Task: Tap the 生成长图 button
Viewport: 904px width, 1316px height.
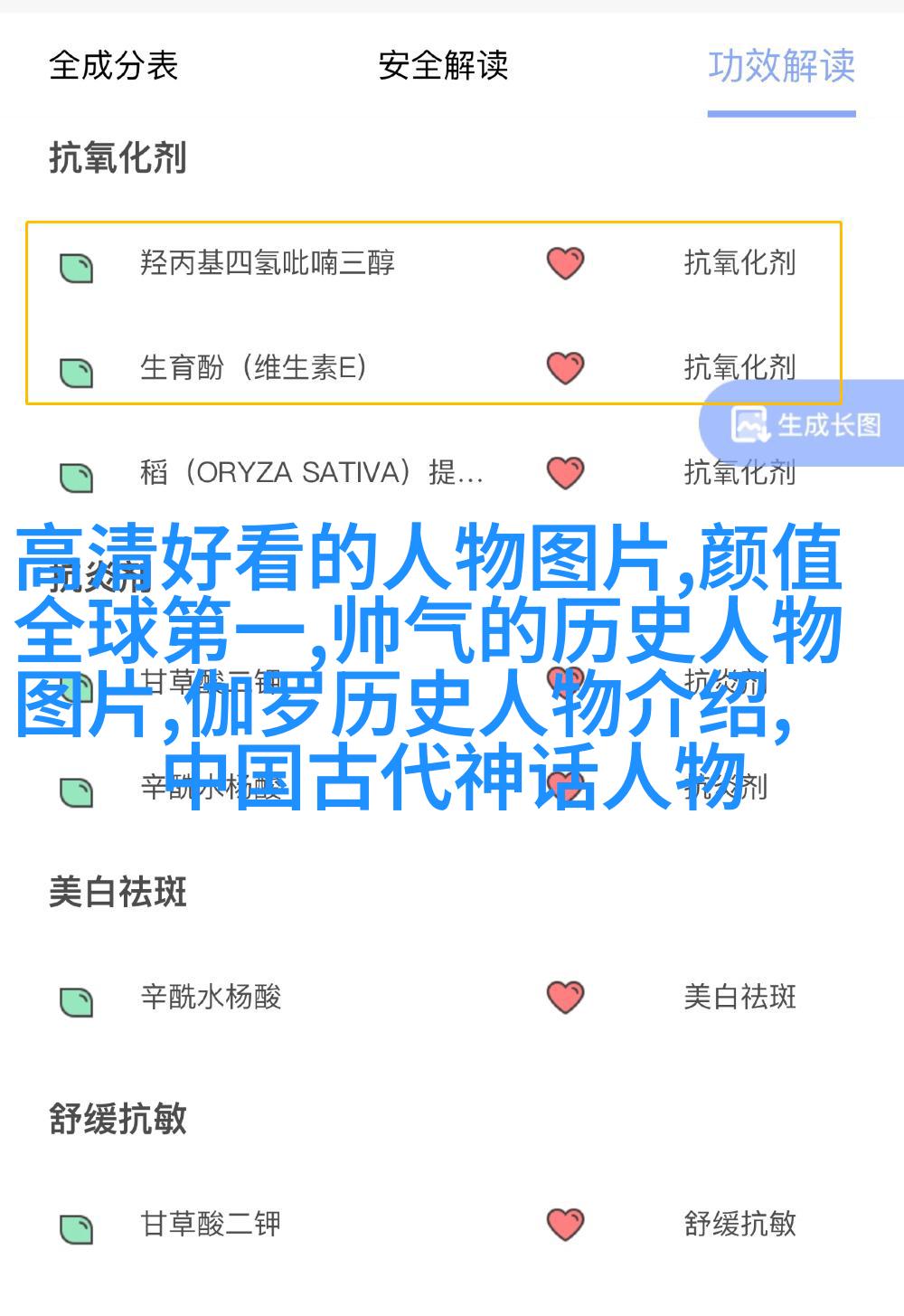Action: click(807, 424)
